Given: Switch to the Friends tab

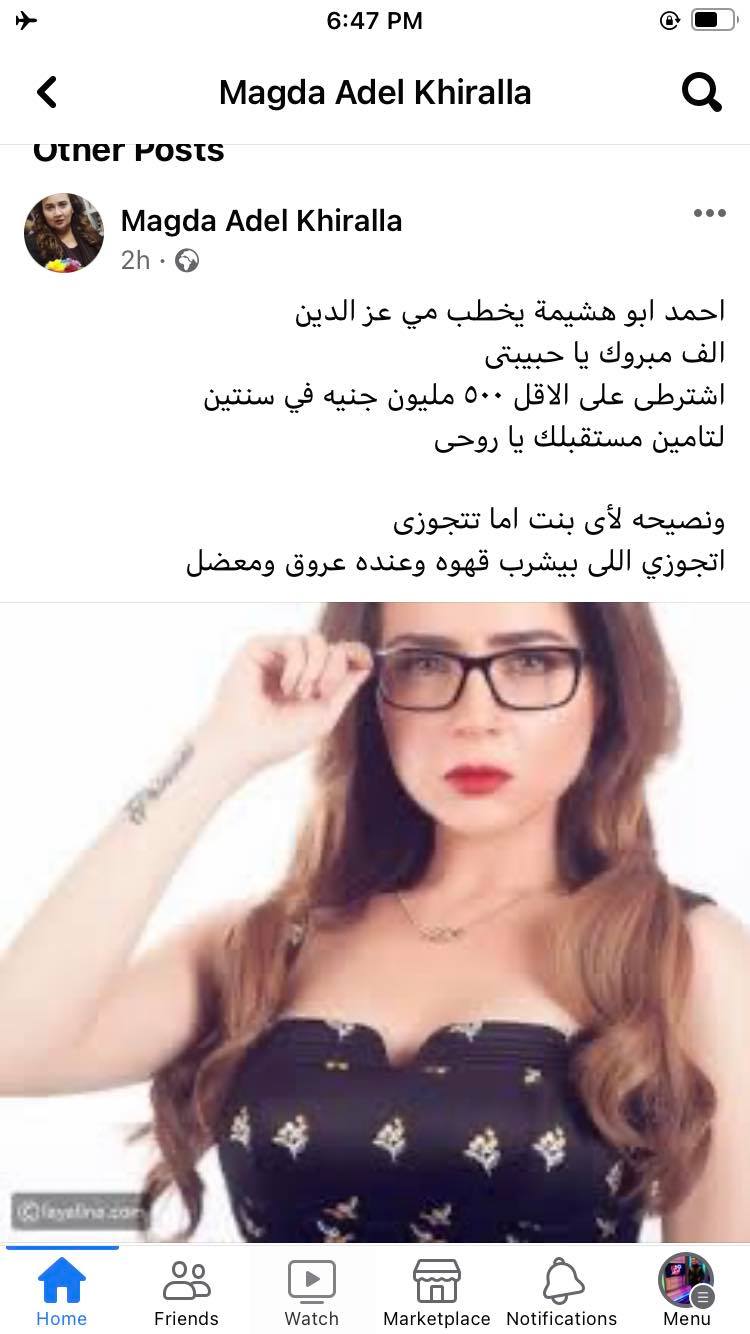Looking at the screenshot, I should [x=186, y=1290].
